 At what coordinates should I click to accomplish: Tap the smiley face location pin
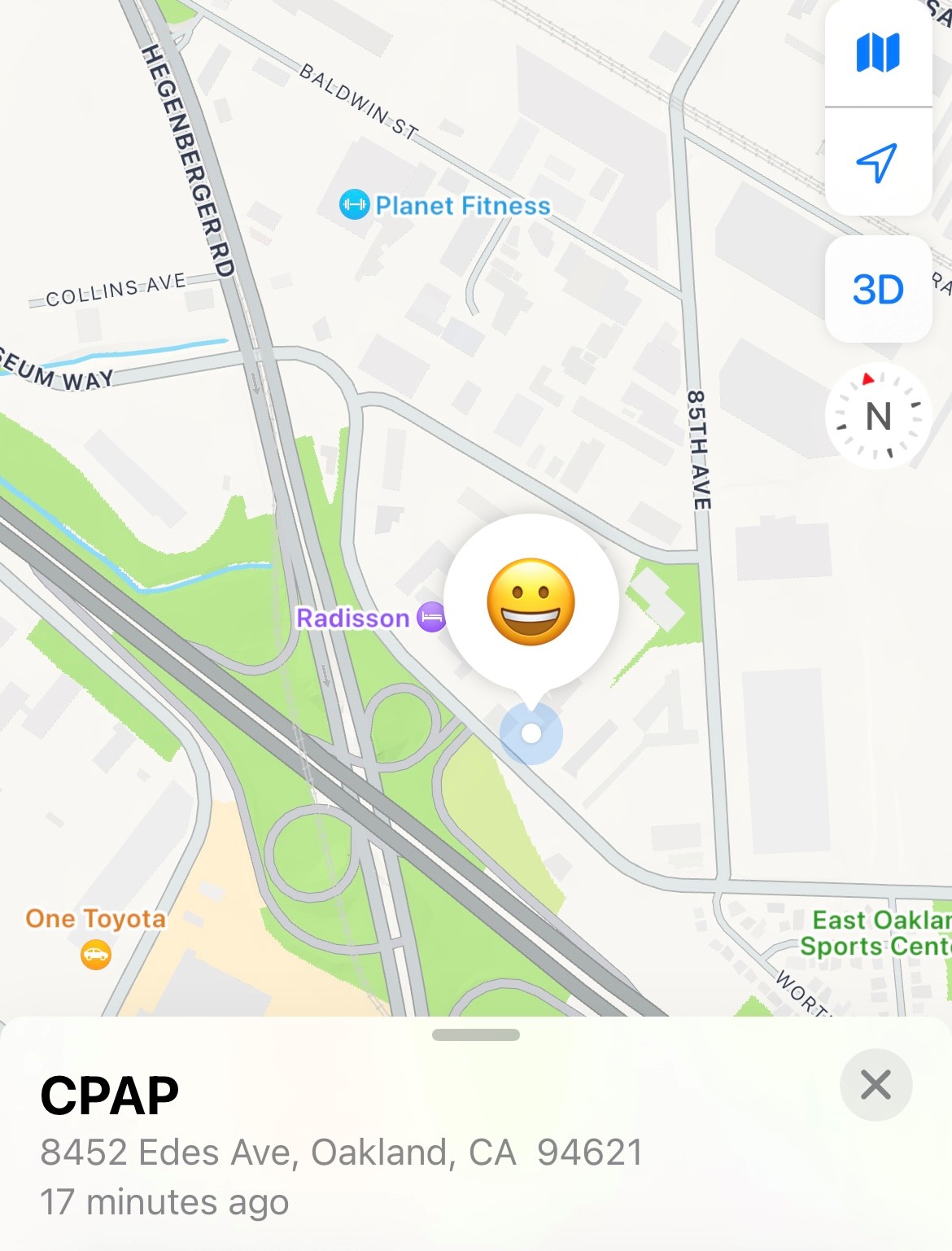coord(531,602)
